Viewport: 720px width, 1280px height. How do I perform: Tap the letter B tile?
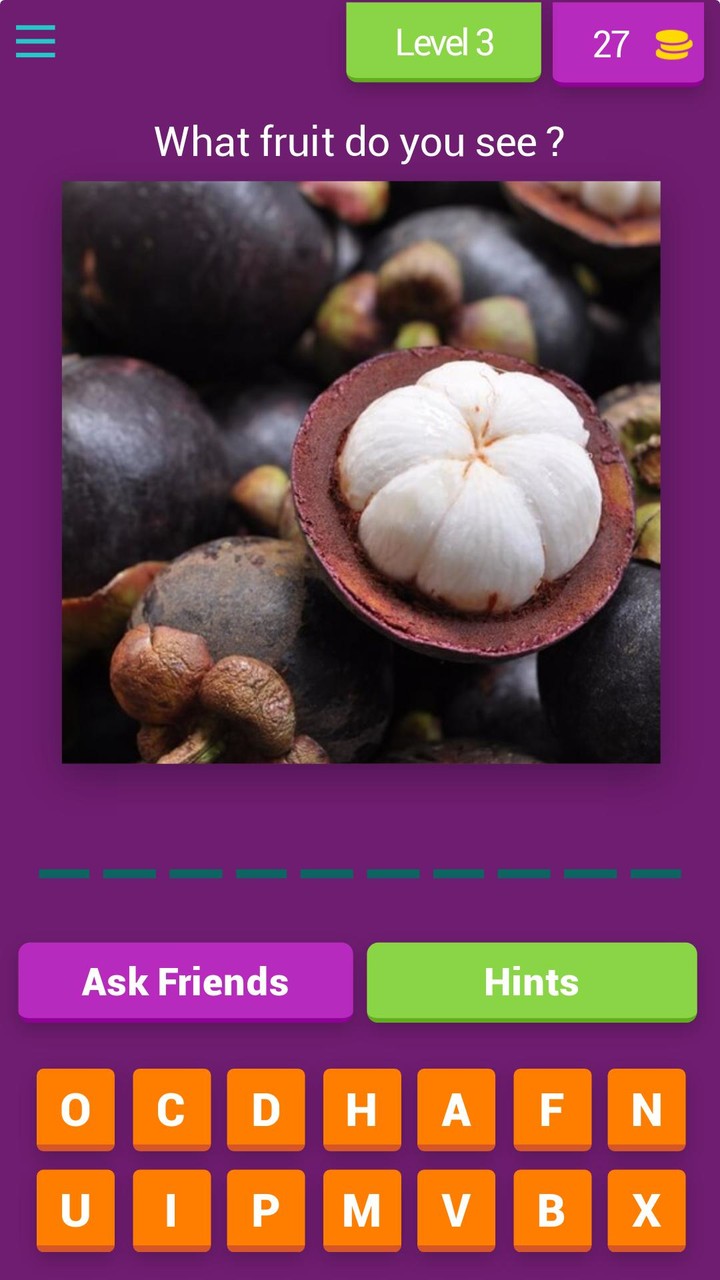coord(552,1210)
